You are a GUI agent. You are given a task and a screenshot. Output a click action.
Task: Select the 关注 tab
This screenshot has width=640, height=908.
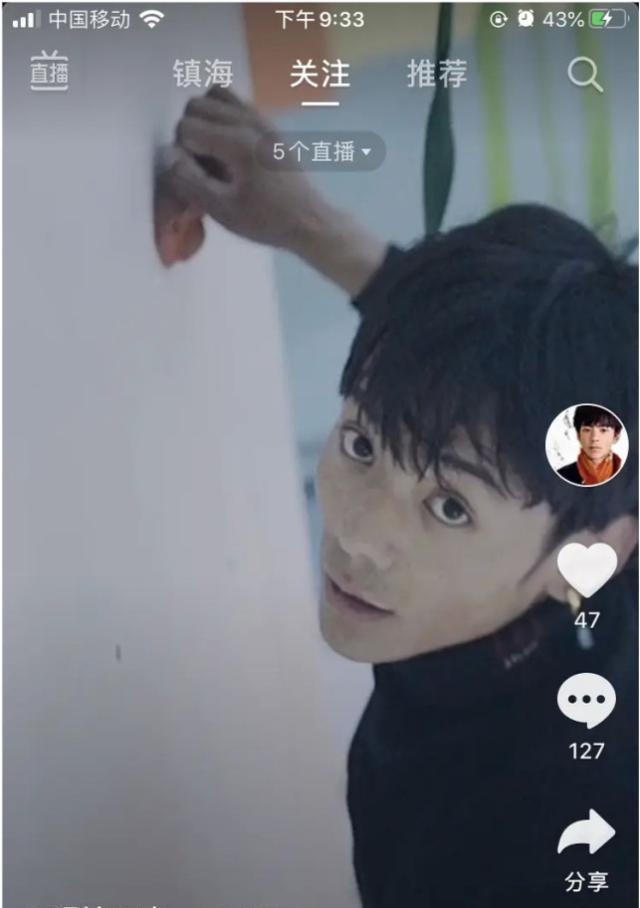(x=320, y=74)
